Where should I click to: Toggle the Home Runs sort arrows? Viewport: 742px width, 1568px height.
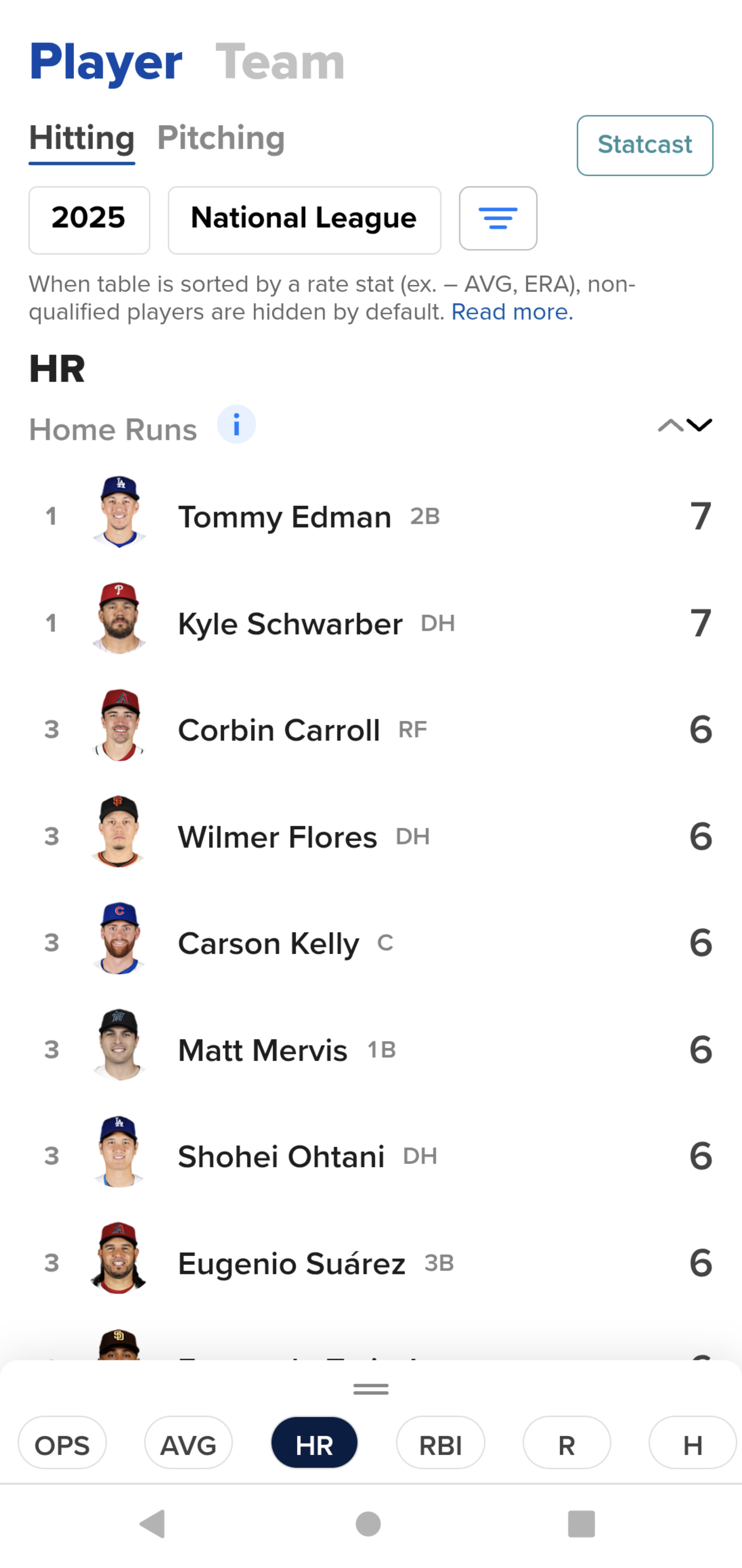685,425
